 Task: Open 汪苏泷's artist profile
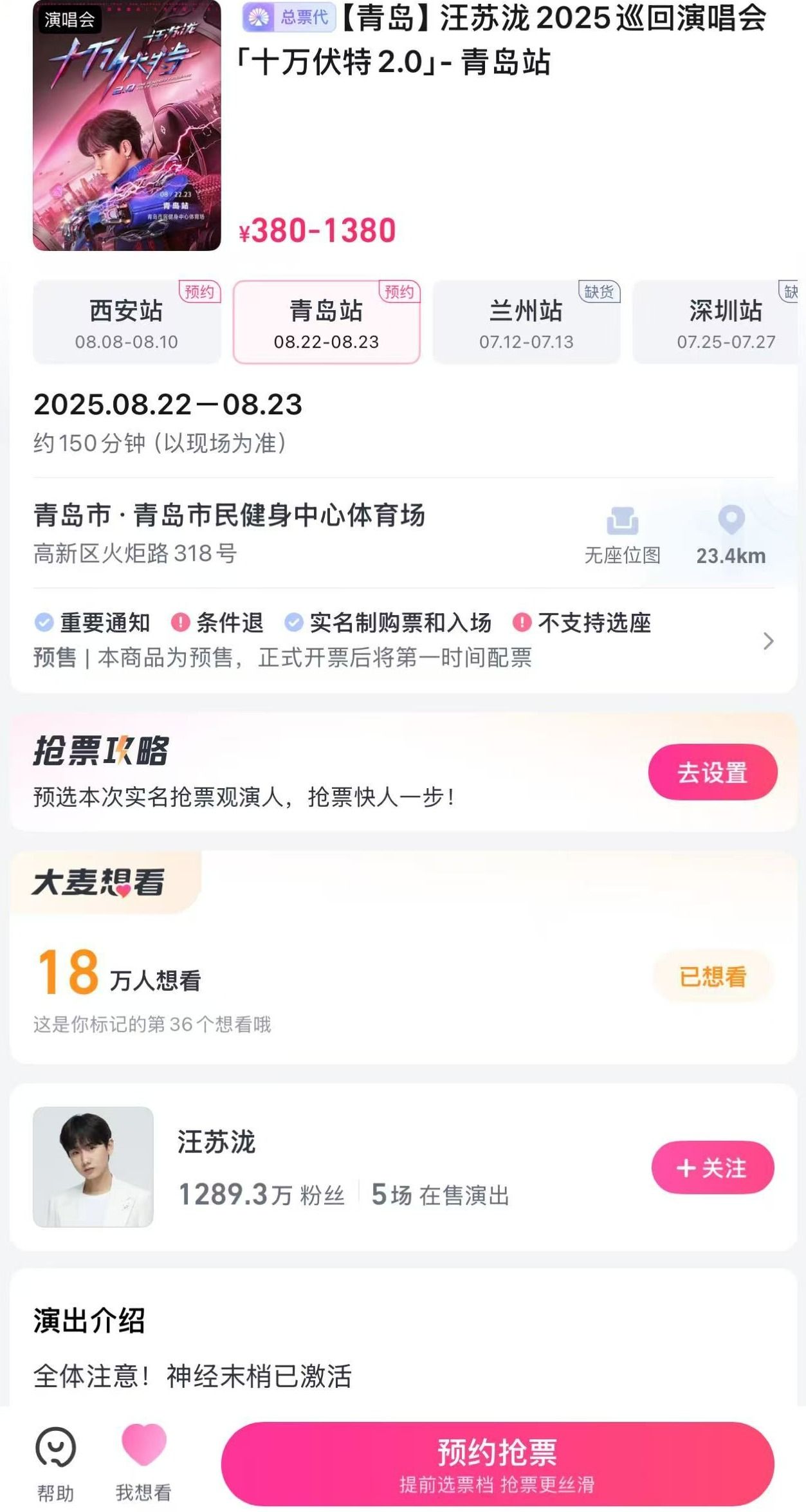93,1166
